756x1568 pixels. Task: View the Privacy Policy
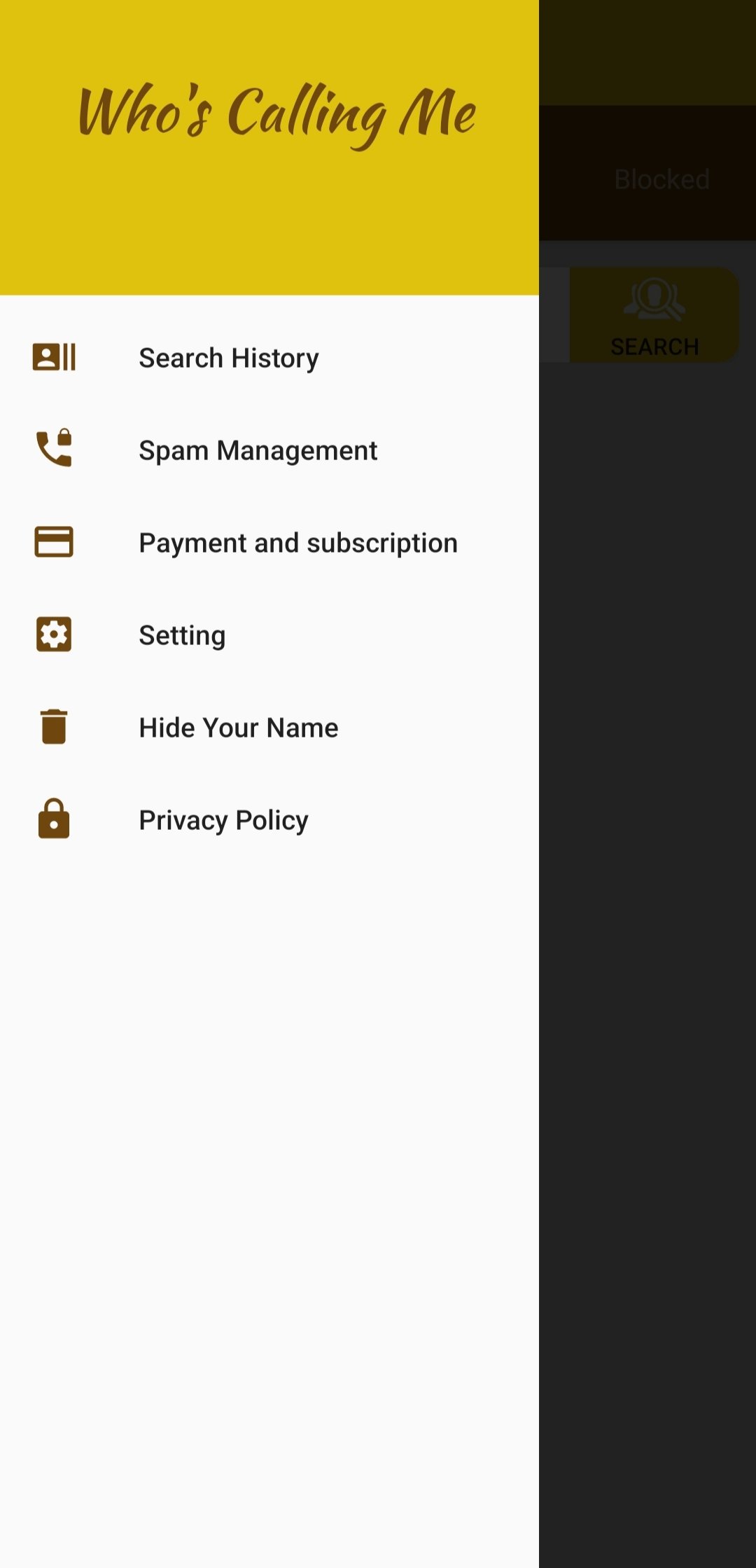[269, 820]
